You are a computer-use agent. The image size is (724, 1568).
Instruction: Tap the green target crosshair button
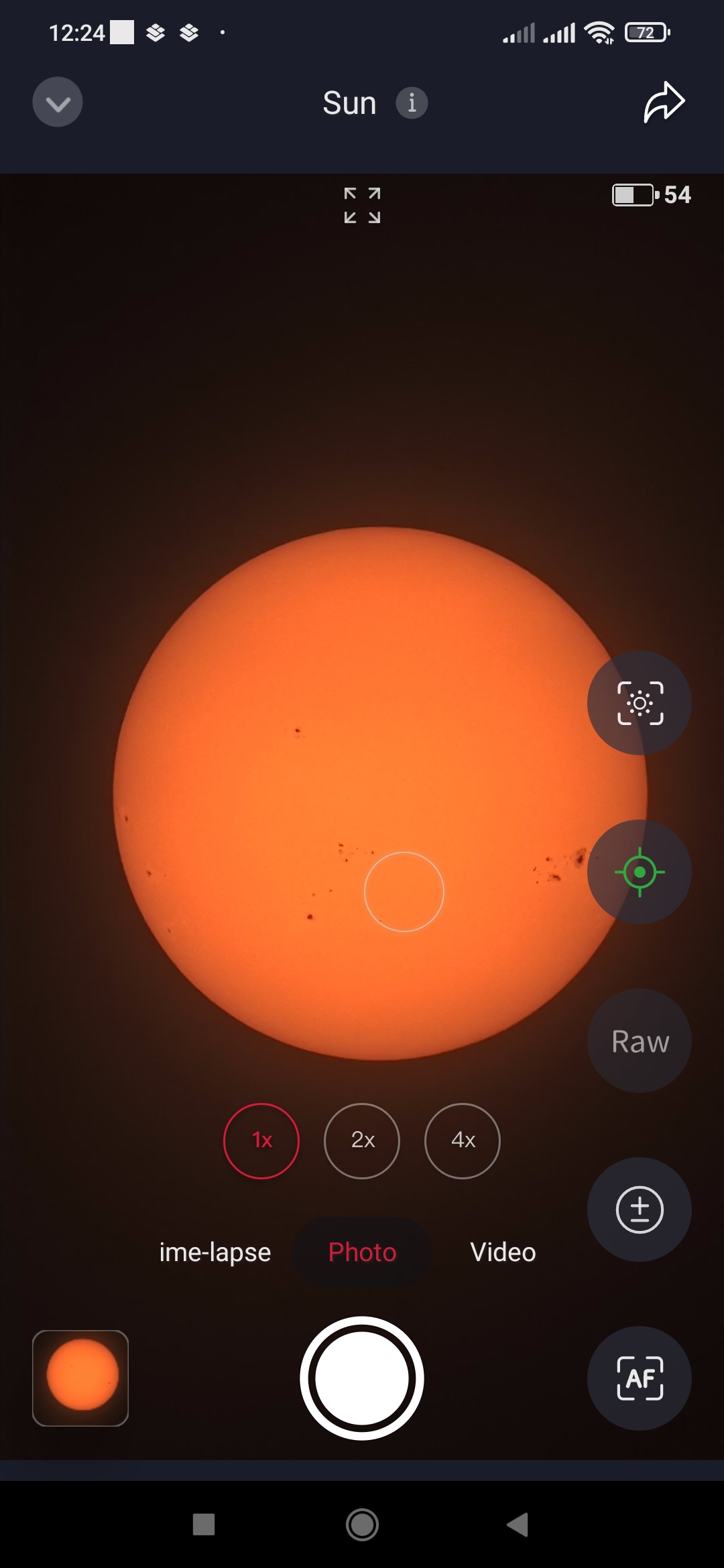[640, 872]
